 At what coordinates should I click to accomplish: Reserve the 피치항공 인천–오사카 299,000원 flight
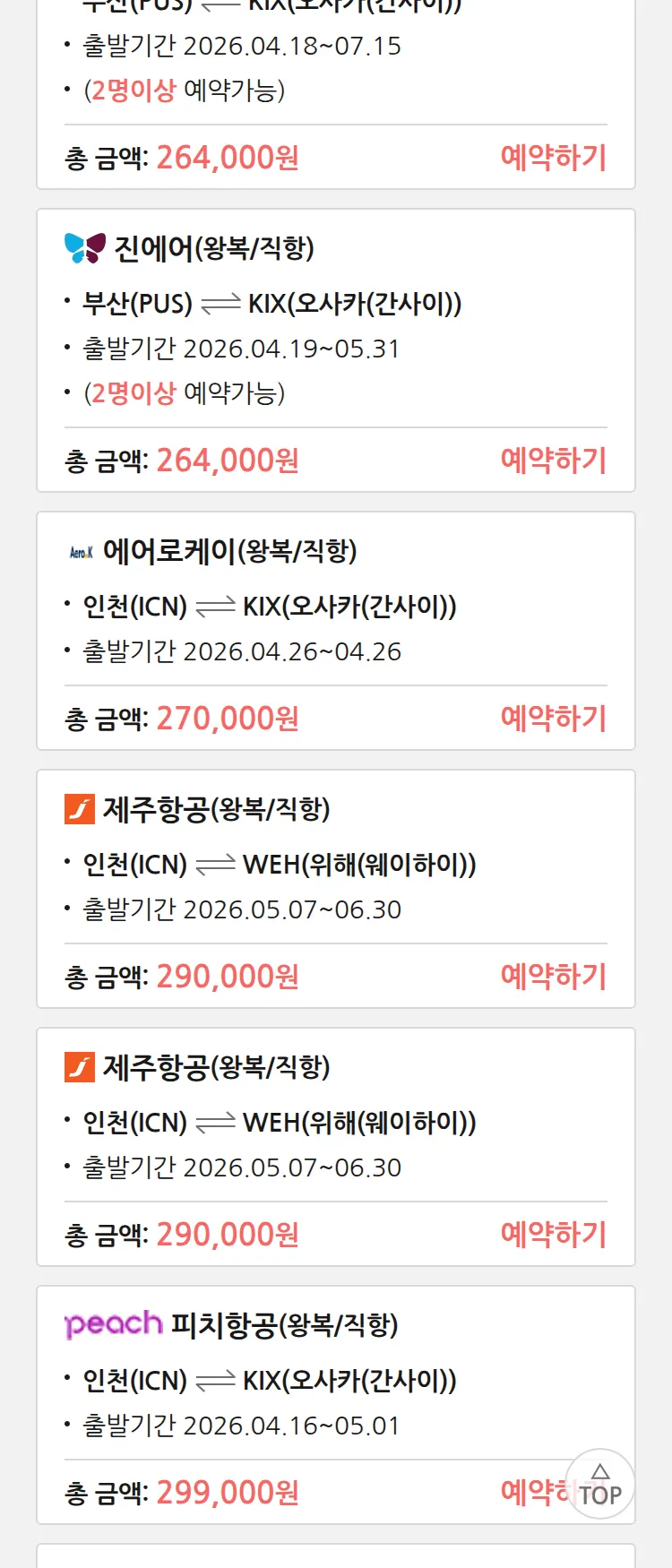pos(534,1492)
